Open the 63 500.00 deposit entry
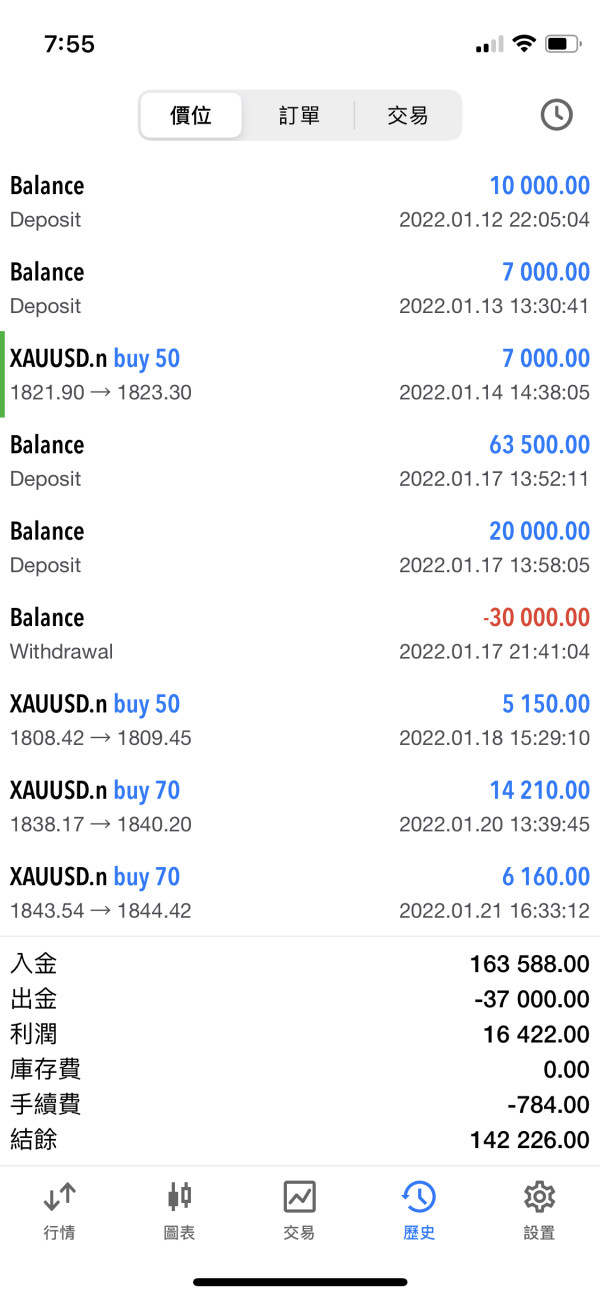Viewport: 600px width, 1299px height. point(300,460)
